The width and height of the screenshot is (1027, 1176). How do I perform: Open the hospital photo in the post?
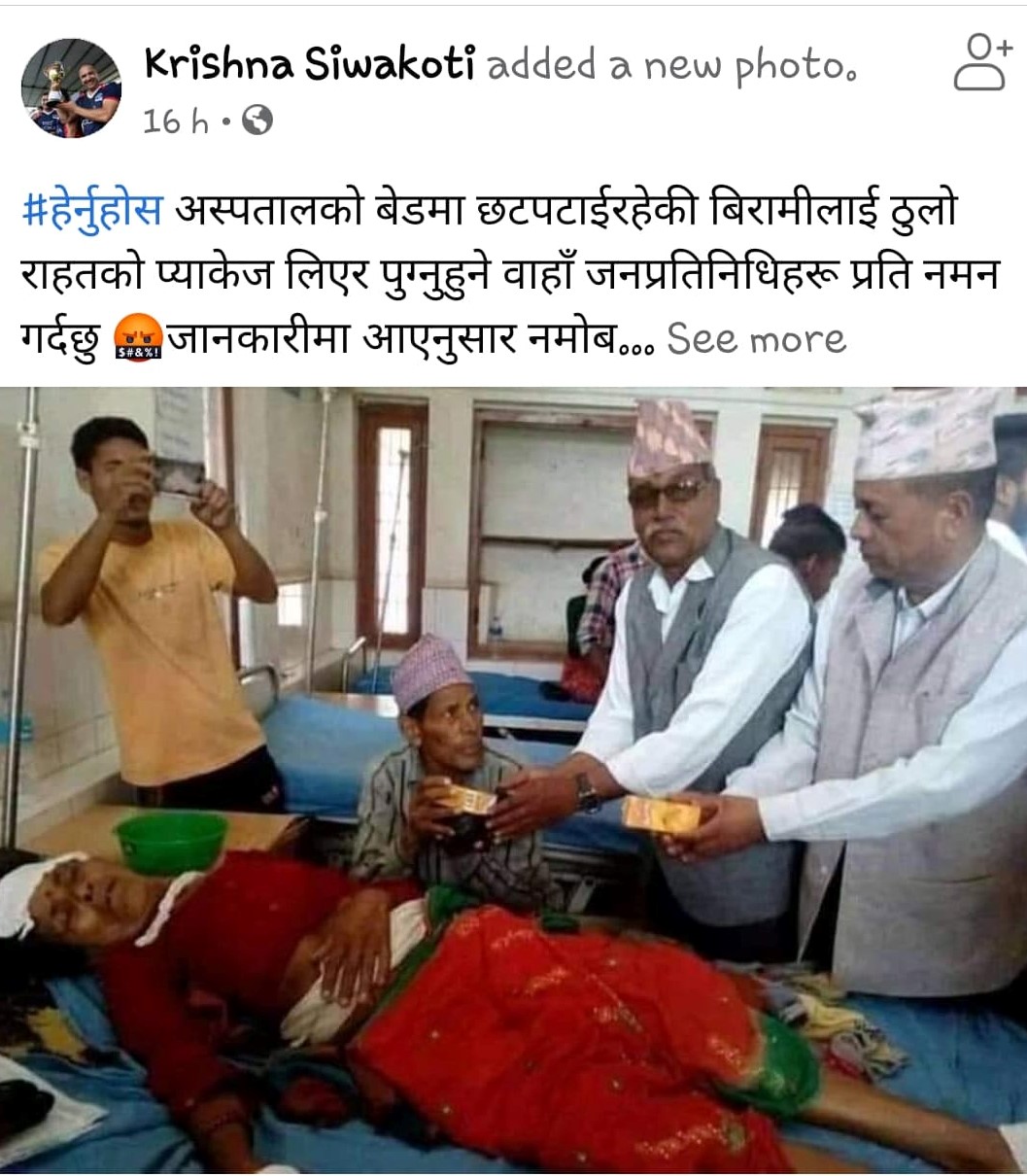tap(513, 778)
